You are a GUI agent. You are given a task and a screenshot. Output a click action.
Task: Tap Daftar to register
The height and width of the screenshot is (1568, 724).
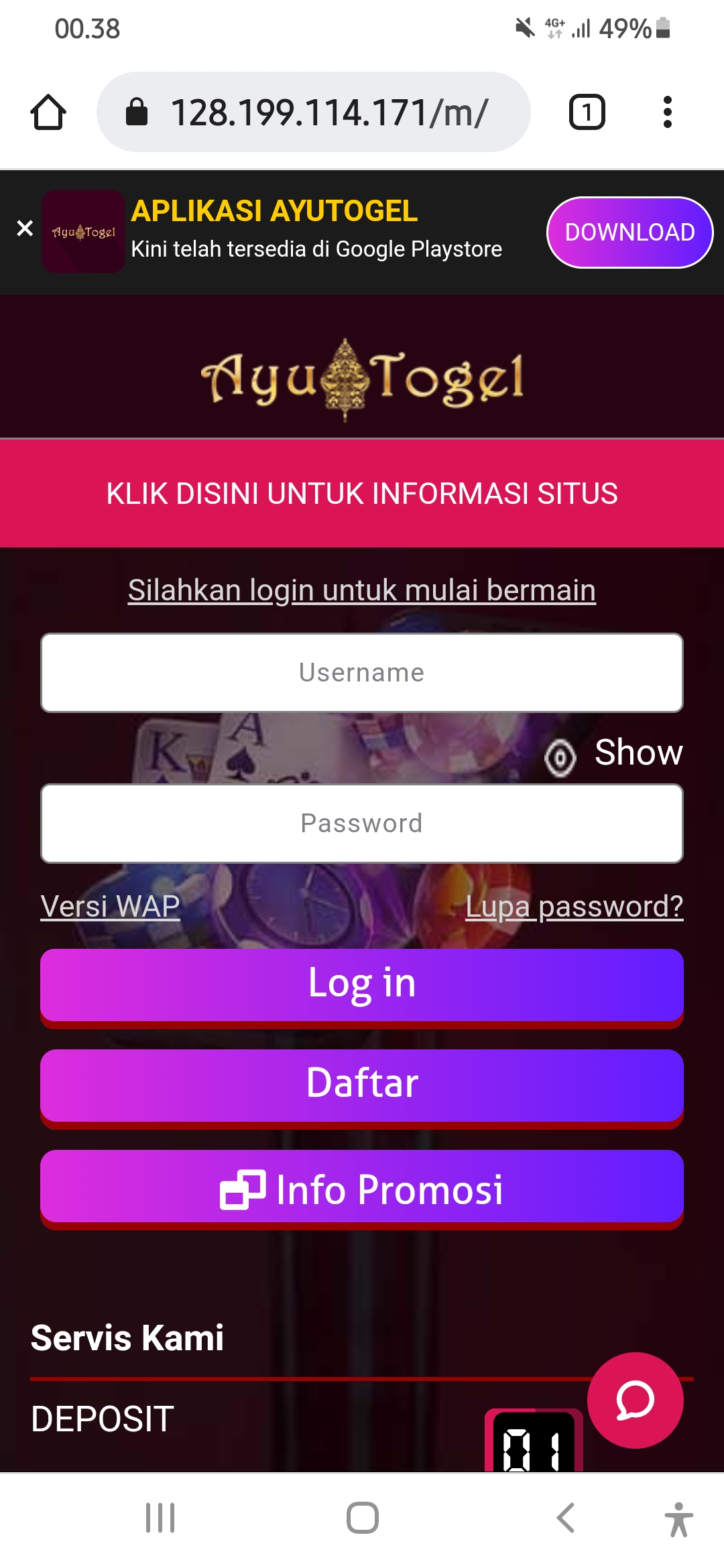pyautogui.click(x=362, y=1085)
